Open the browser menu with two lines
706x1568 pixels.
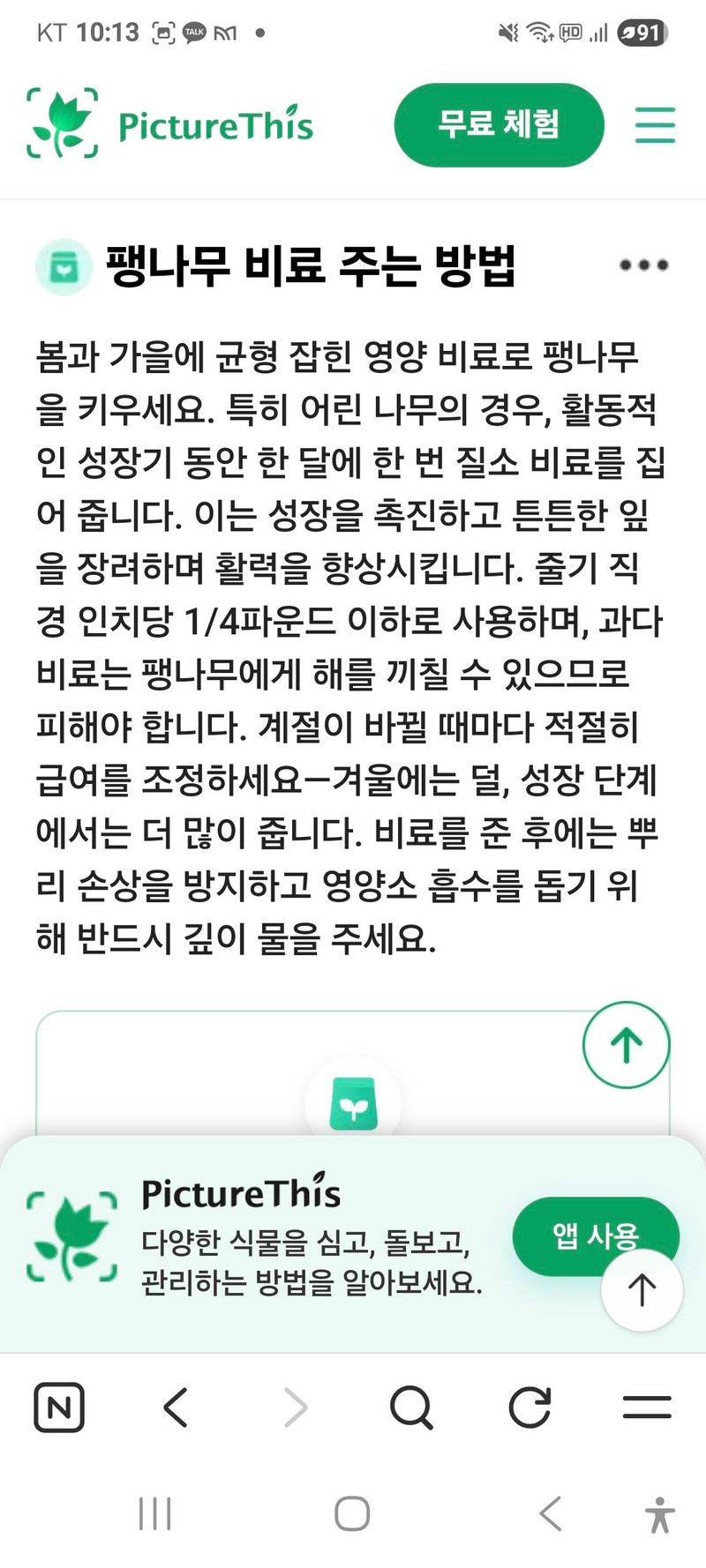(647, 1407)
